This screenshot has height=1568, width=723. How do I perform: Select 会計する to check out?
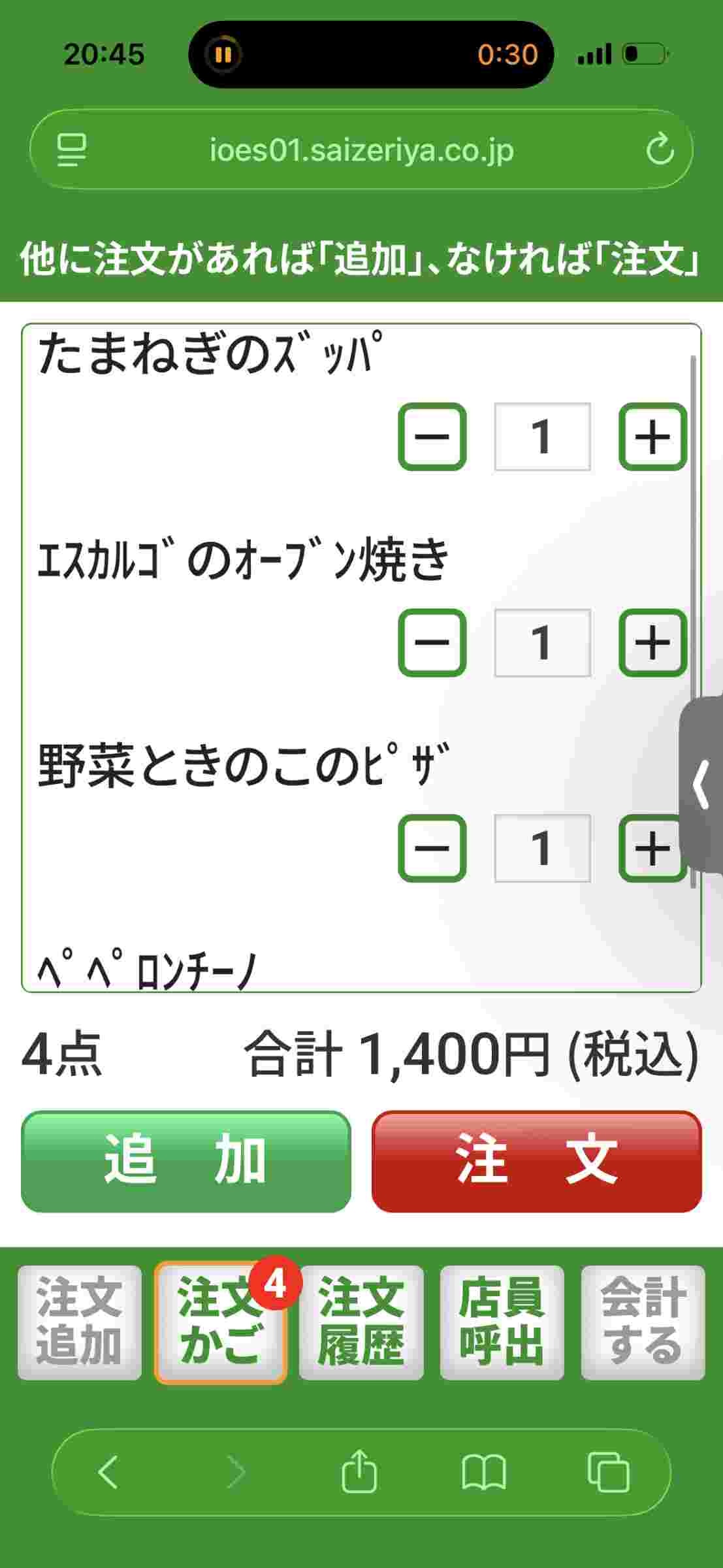(643, 1322)
